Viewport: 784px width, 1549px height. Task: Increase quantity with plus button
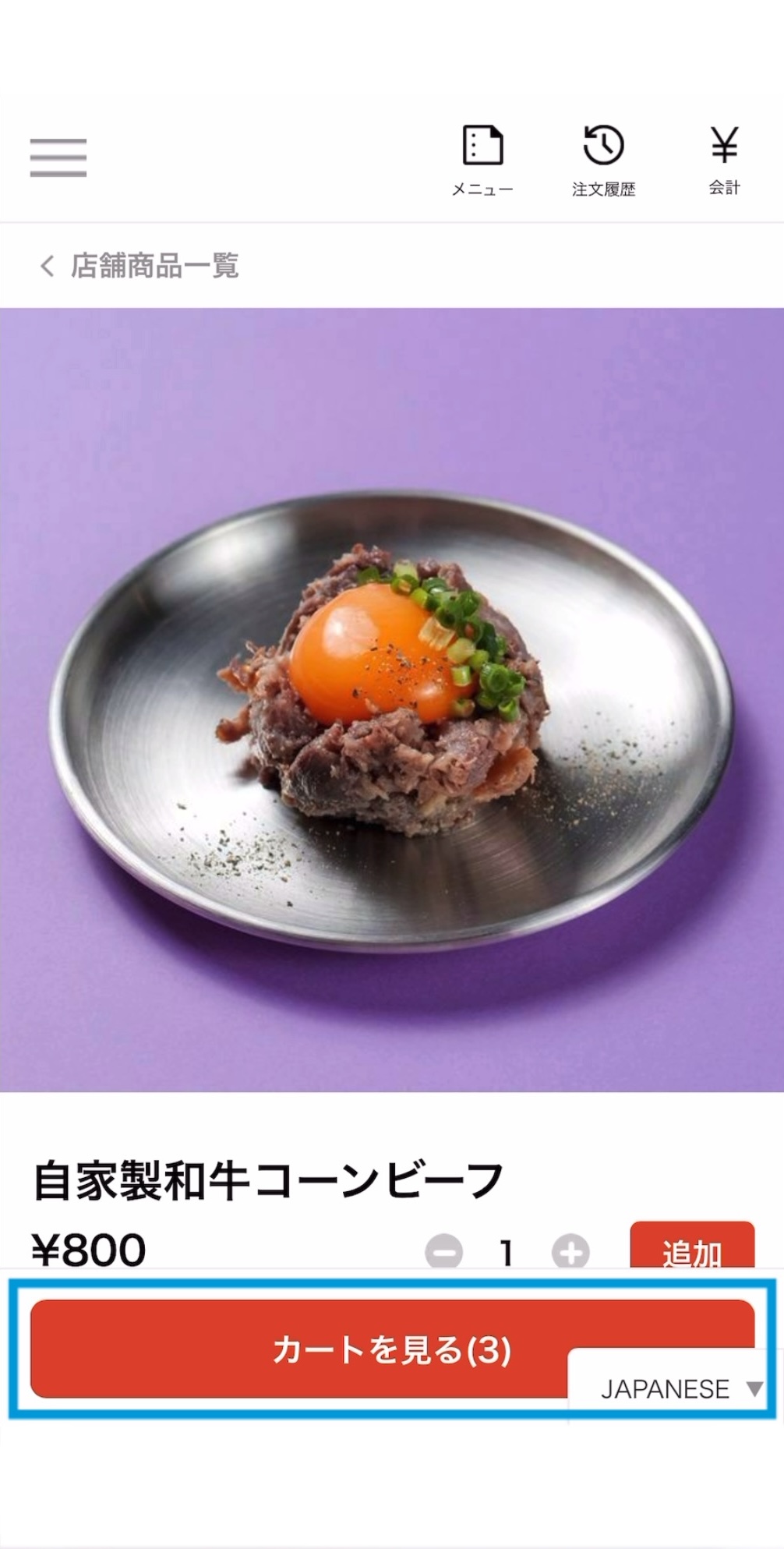tap(570, 1252)
